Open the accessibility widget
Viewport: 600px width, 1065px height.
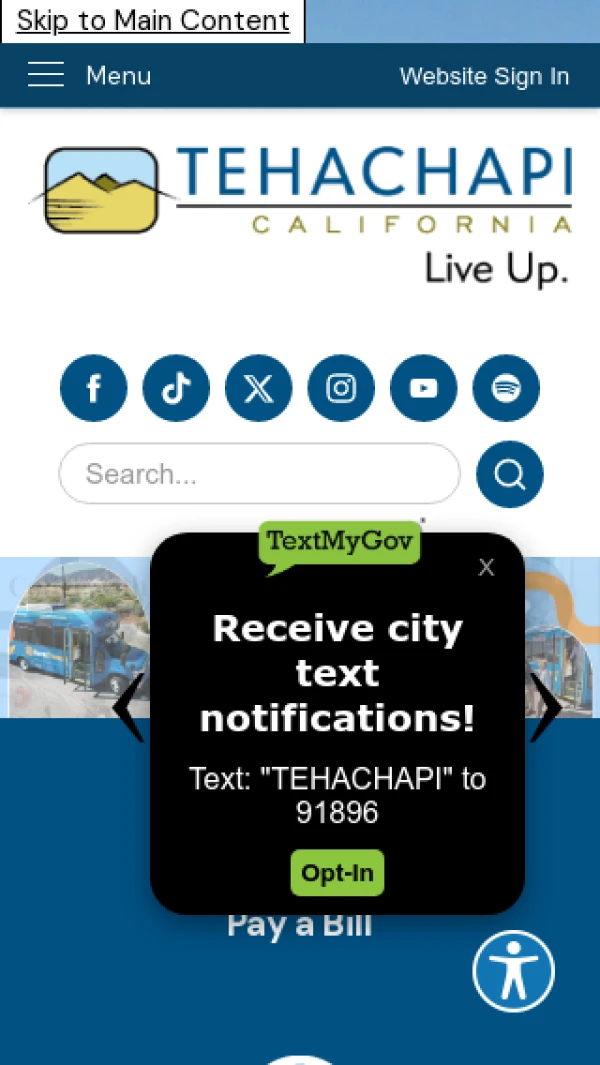coord(514,971)
